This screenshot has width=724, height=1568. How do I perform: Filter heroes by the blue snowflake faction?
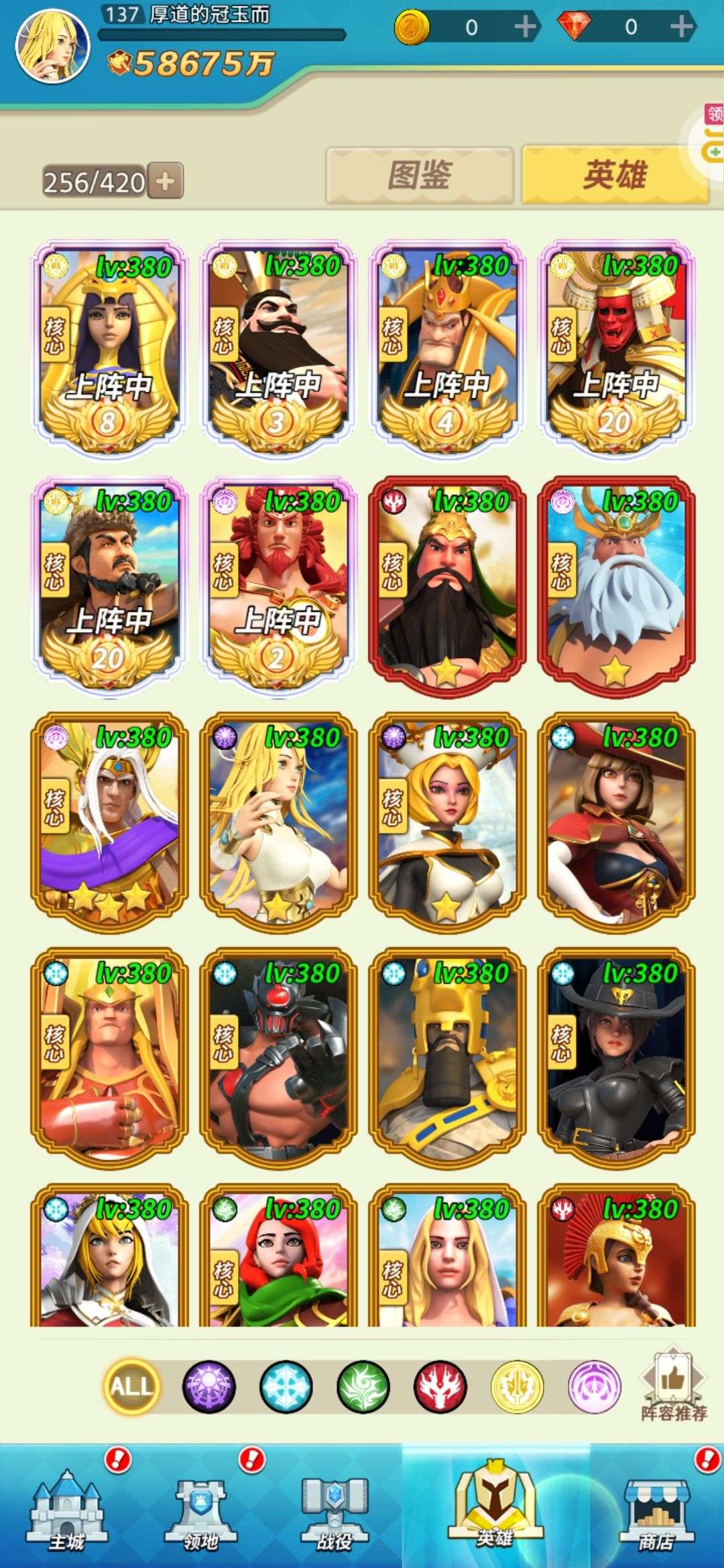pyautogui.click(x=286, y=1386)
